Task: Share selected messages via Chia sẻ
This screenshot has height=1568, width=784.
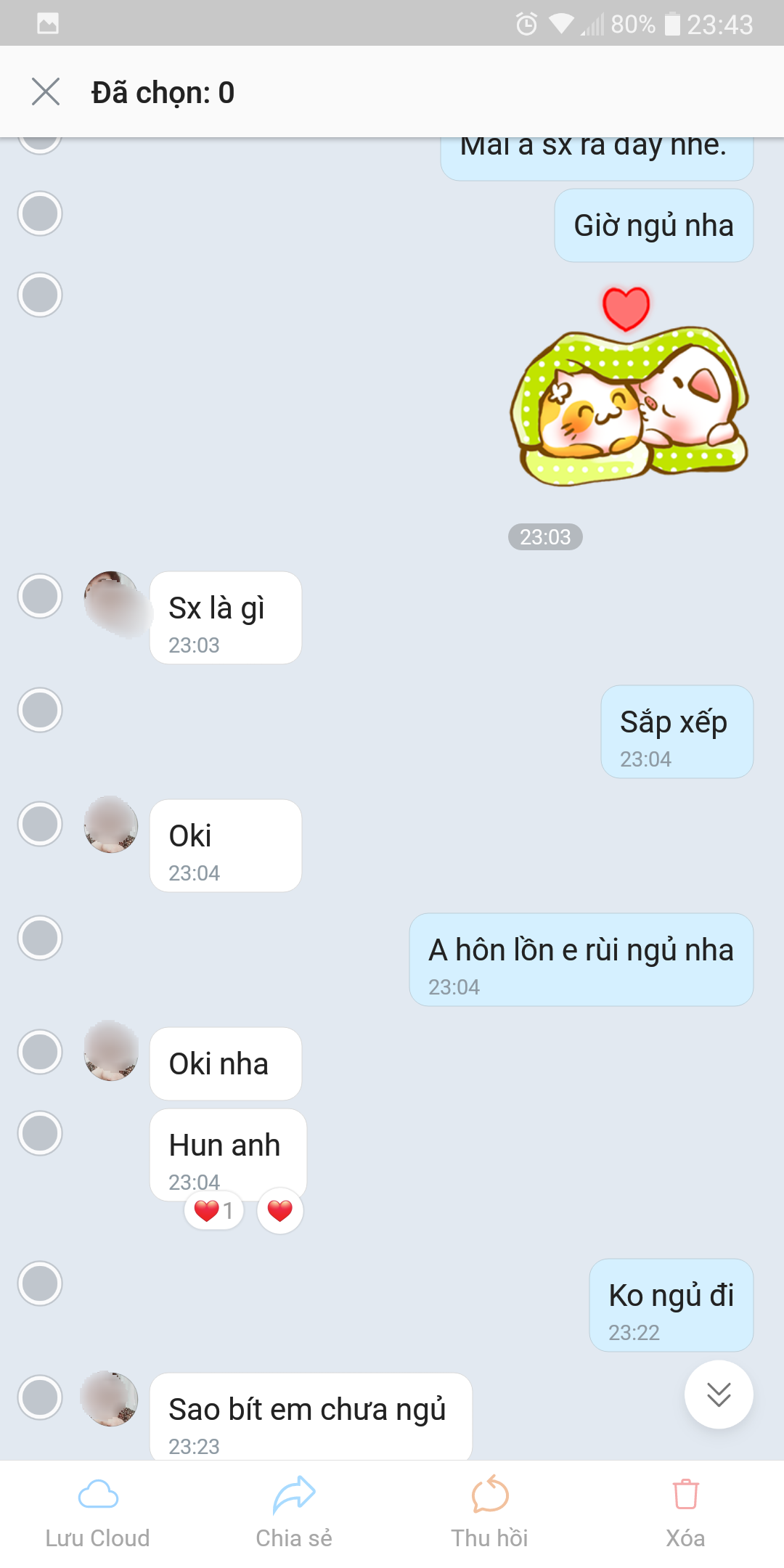Action: tap(294, 1512)
